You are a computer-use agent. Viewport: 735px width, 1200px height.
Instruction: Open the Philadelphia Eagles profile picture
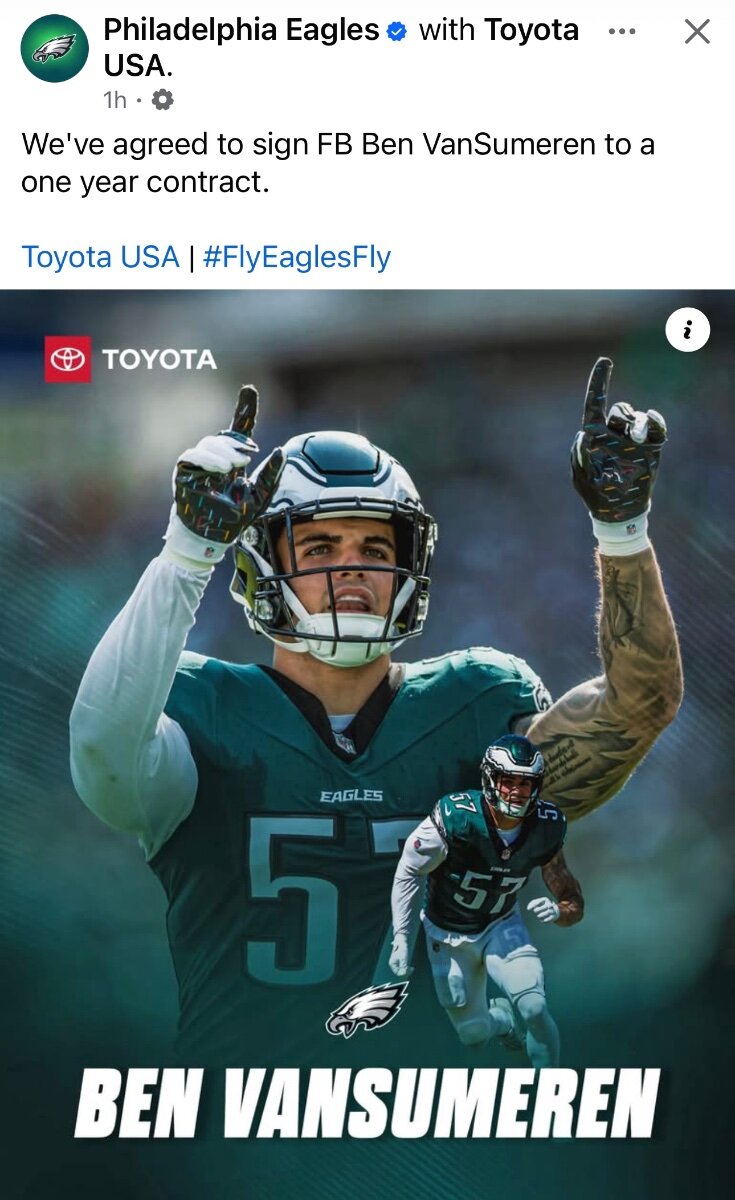pyautogui.click(x=55, y=48)
